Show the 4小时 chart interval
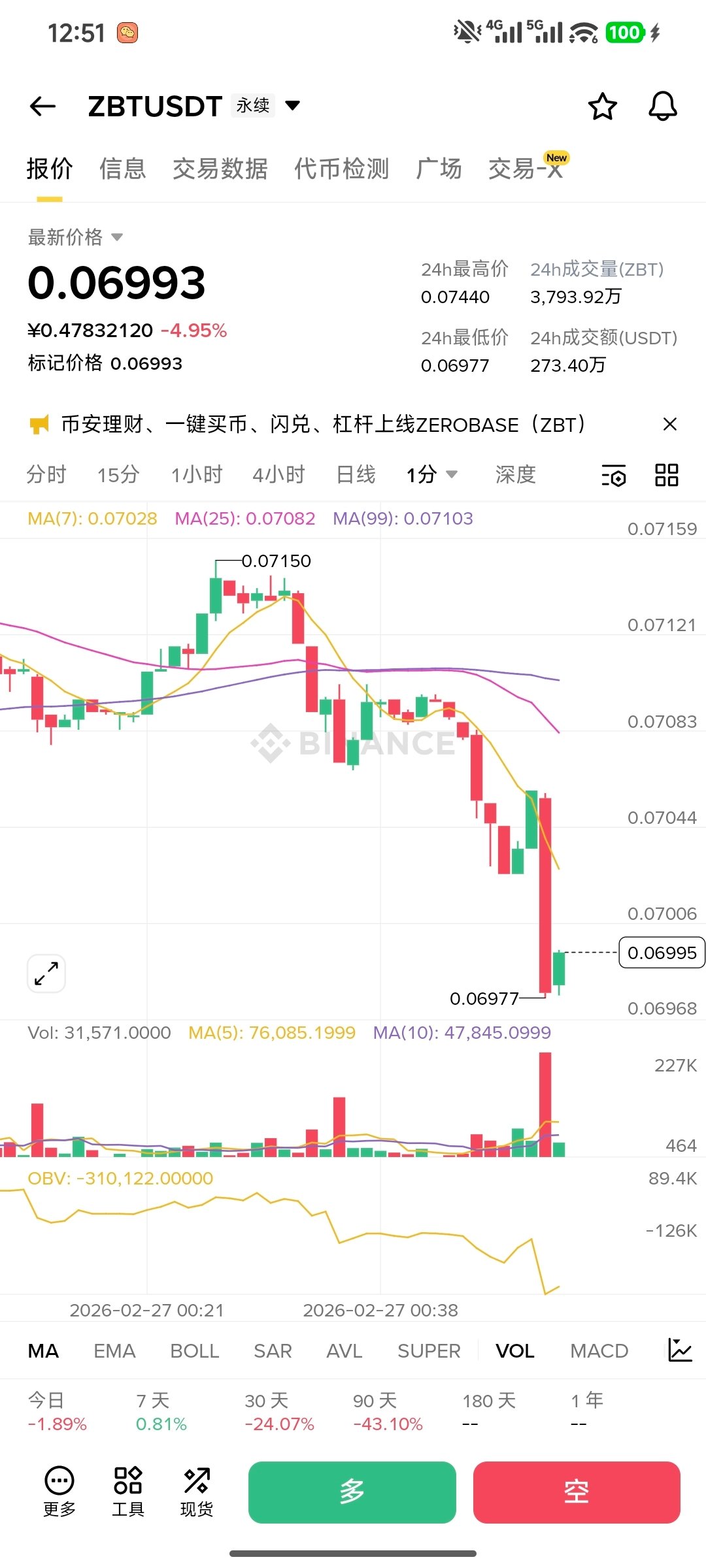 279,474
